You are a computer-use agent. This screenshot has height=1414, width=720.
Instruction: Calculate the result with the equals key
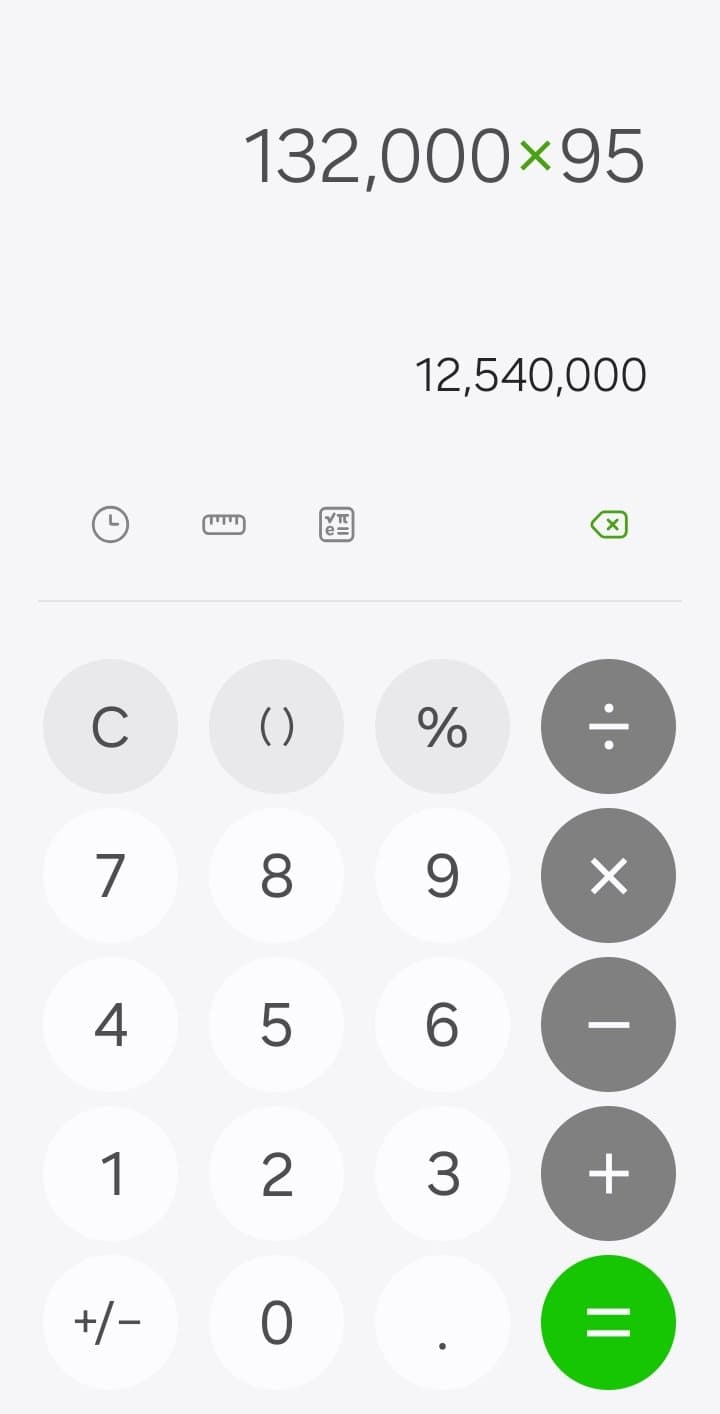(x=608, y=1322)
